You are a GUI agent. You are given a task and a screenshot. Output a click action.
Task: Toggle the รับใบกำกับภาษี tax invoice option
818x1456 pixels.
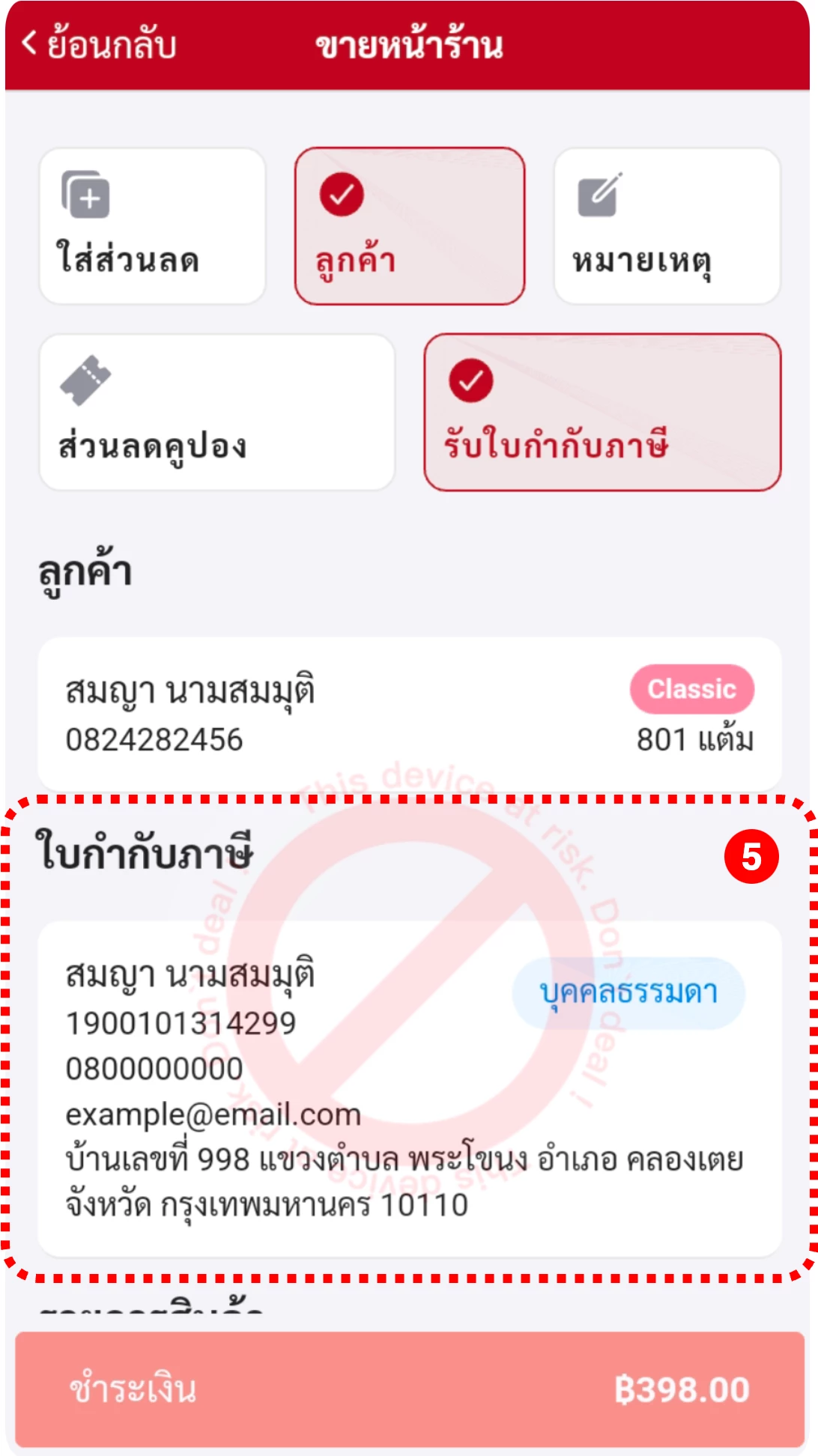pyautogui.click(x=602, y=412)
